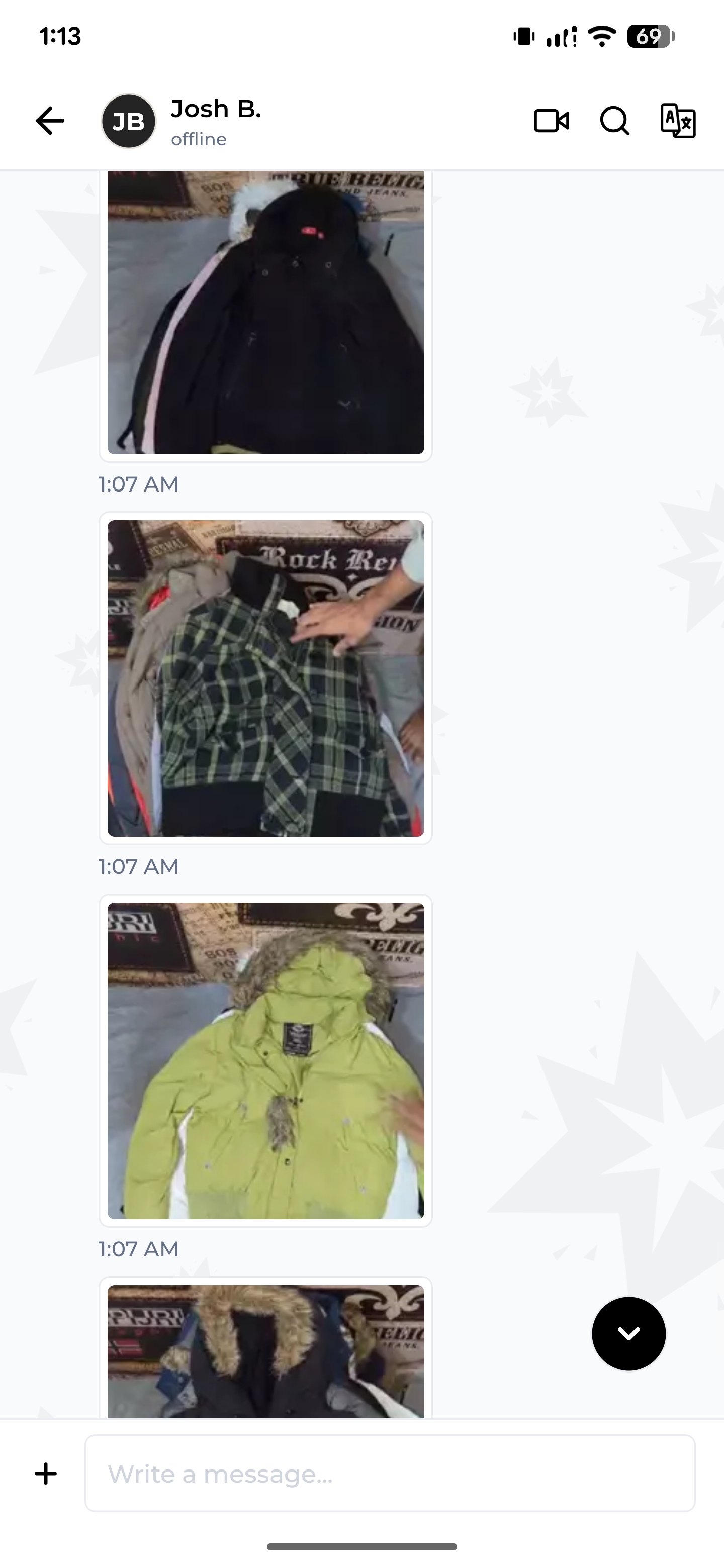Tap the plus attachment button
724x1568 pixels.
click(46, 1474)
